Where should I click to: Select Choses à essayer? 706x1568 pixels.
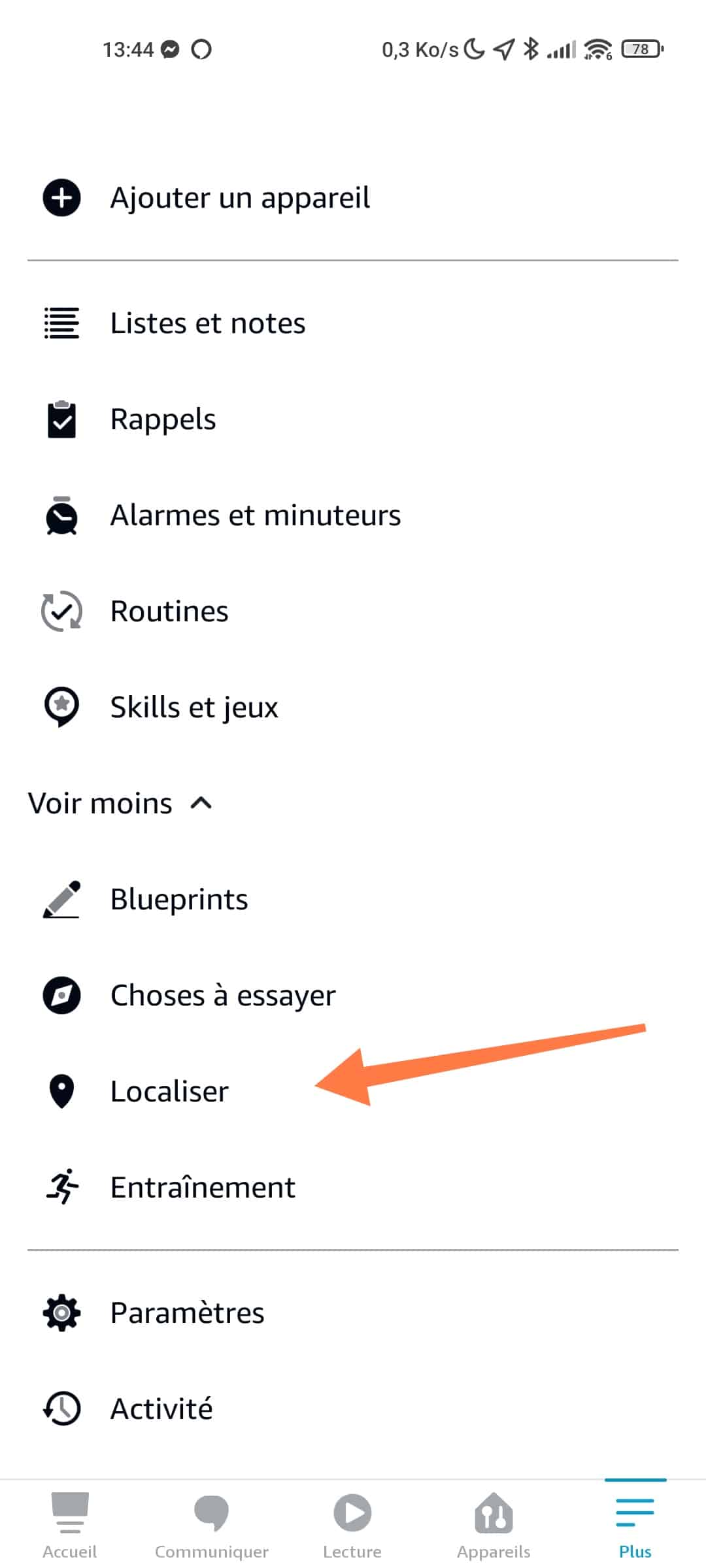(353, 995)
